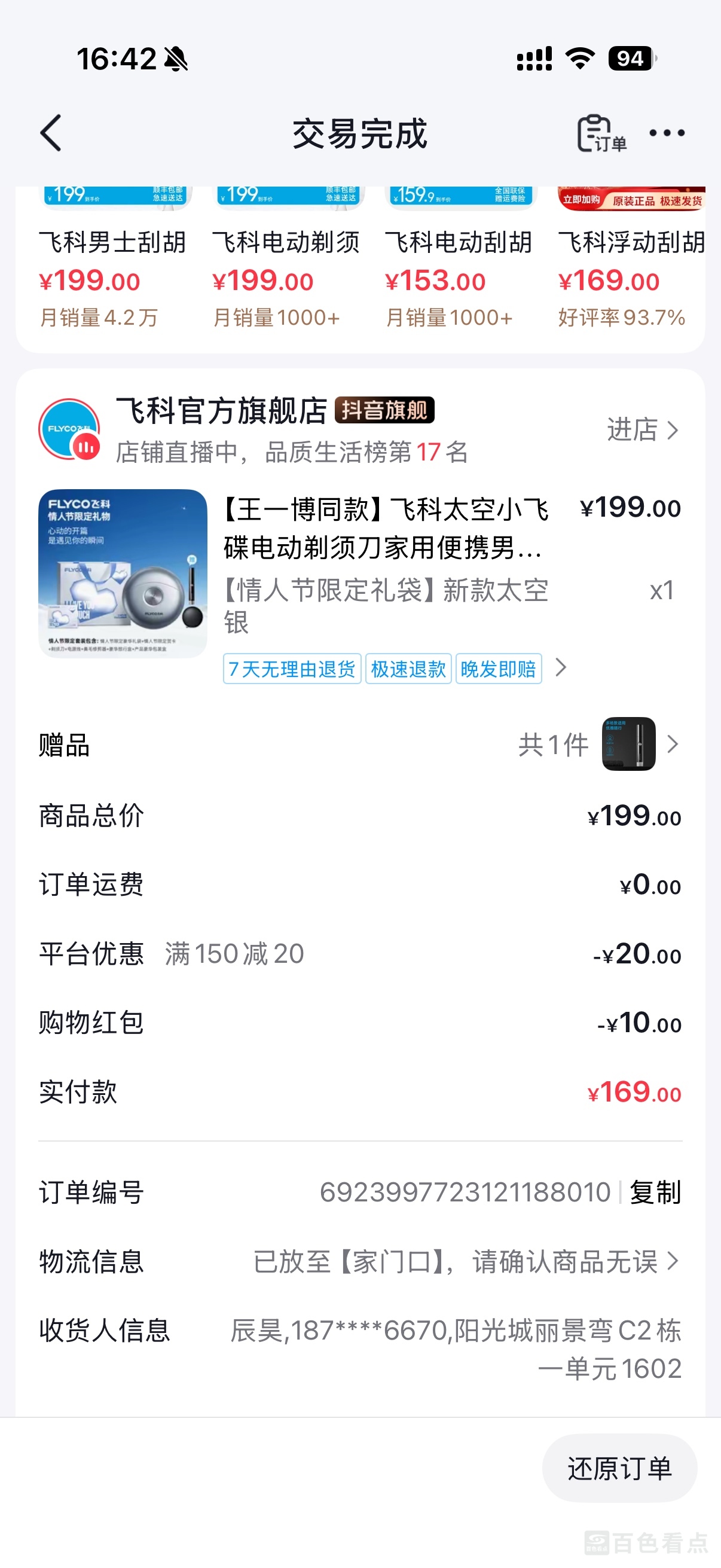Open the three-dot overflow menu
This screenshot has height=1568, width=721.
point(666,133)
